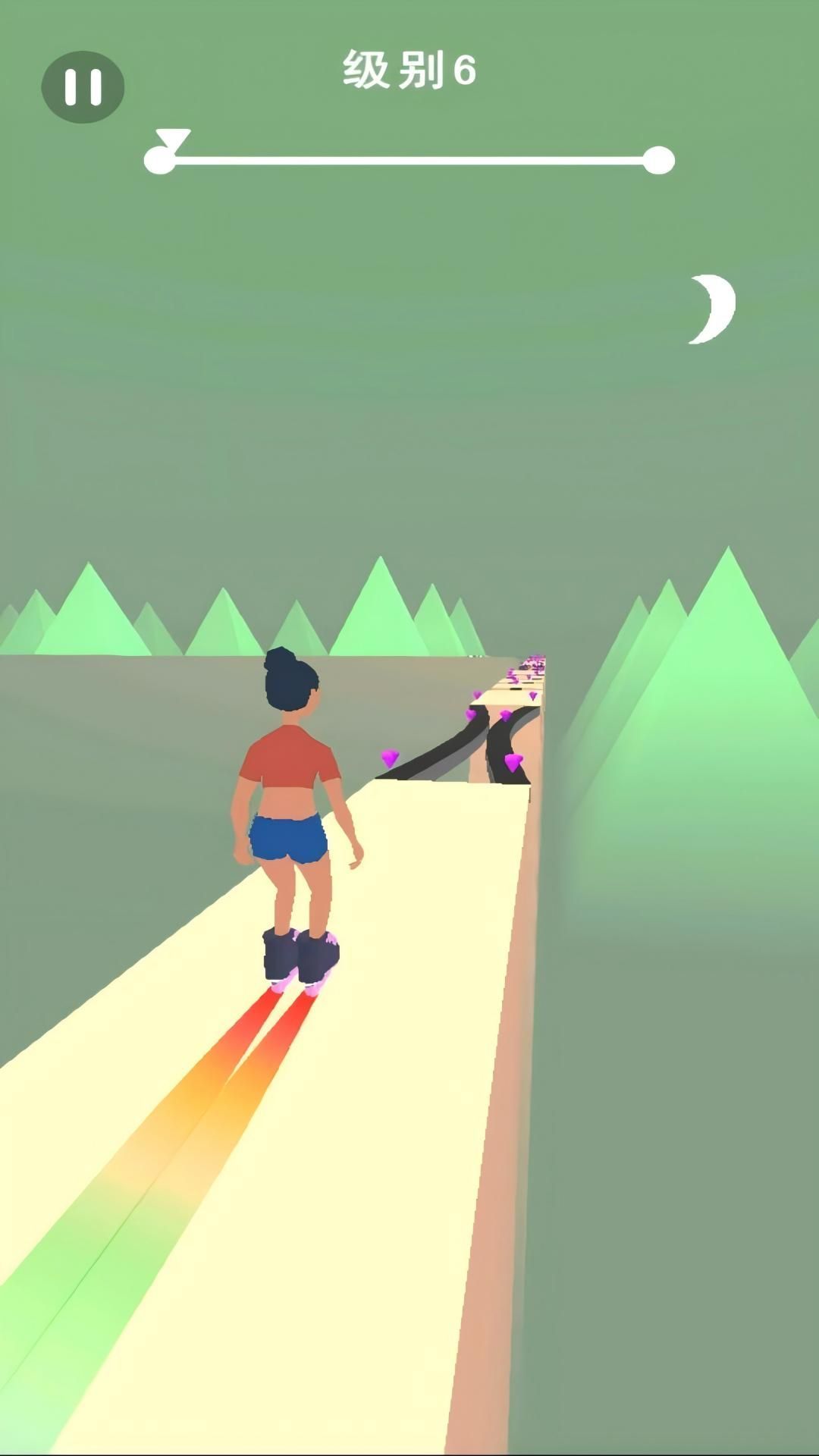Pause the game
The width and height of the screenshot is (819, 1456).
pyautogui.click(x=83, y=87)
